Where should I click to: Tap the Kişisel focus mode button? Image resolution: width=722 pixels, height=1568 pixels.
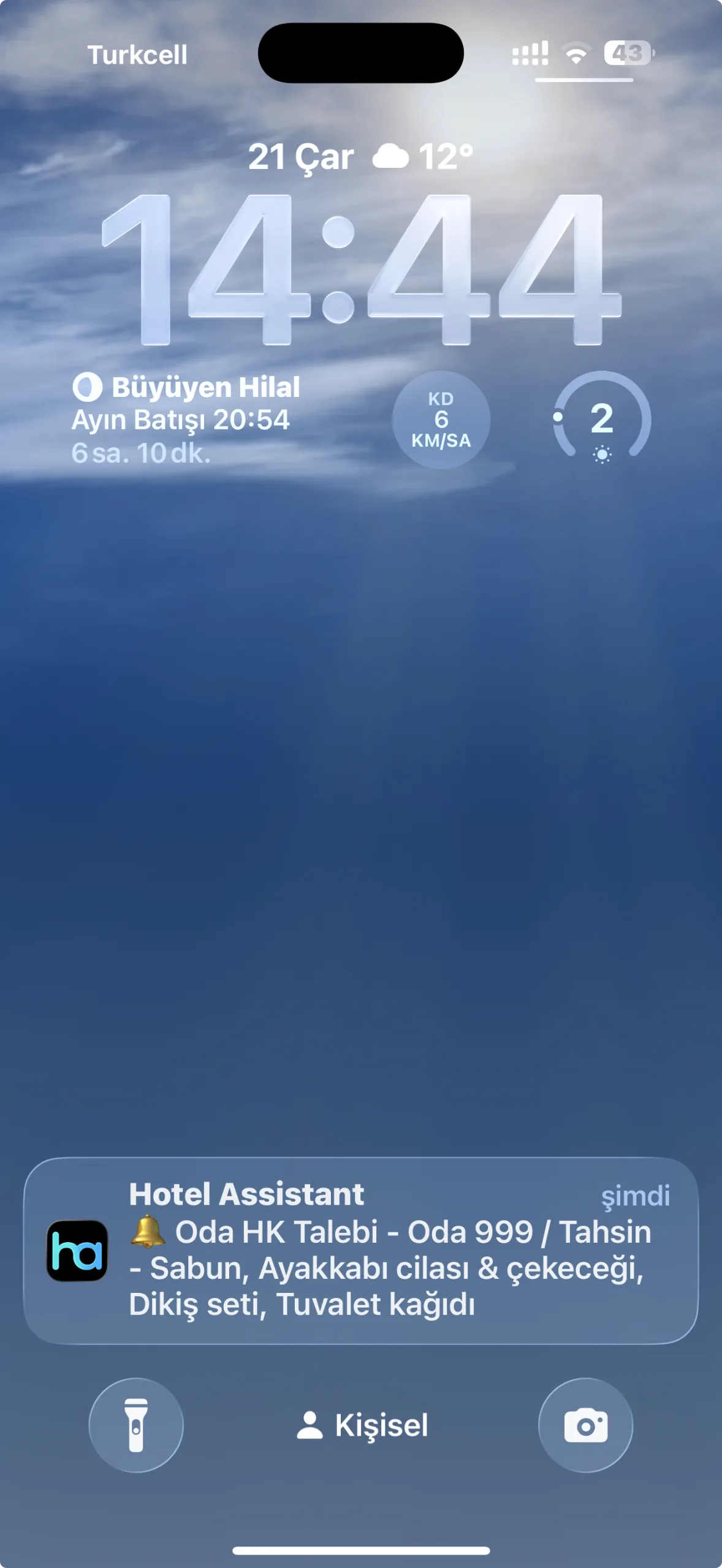point(362,1425)
